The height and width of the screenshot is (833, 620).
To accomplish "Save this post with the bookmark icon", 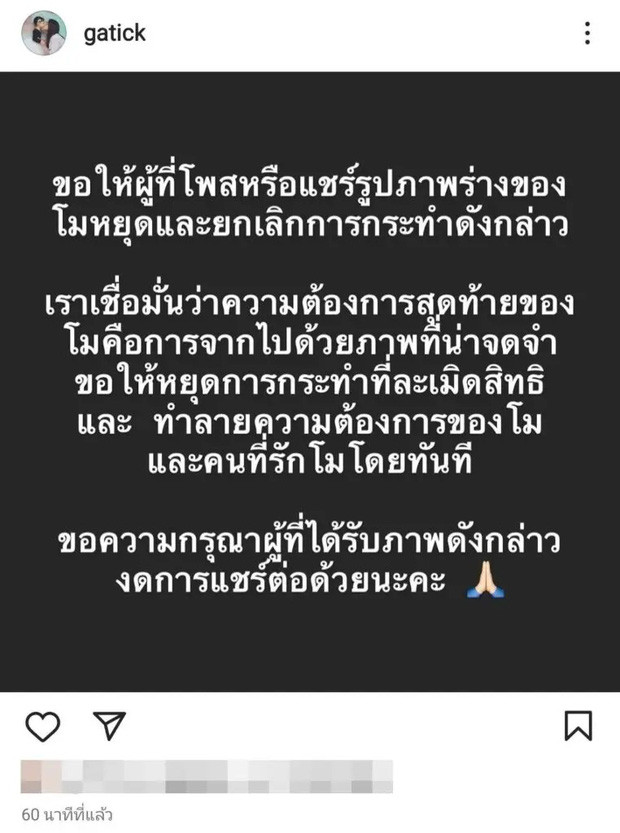I will click(578, 727).
